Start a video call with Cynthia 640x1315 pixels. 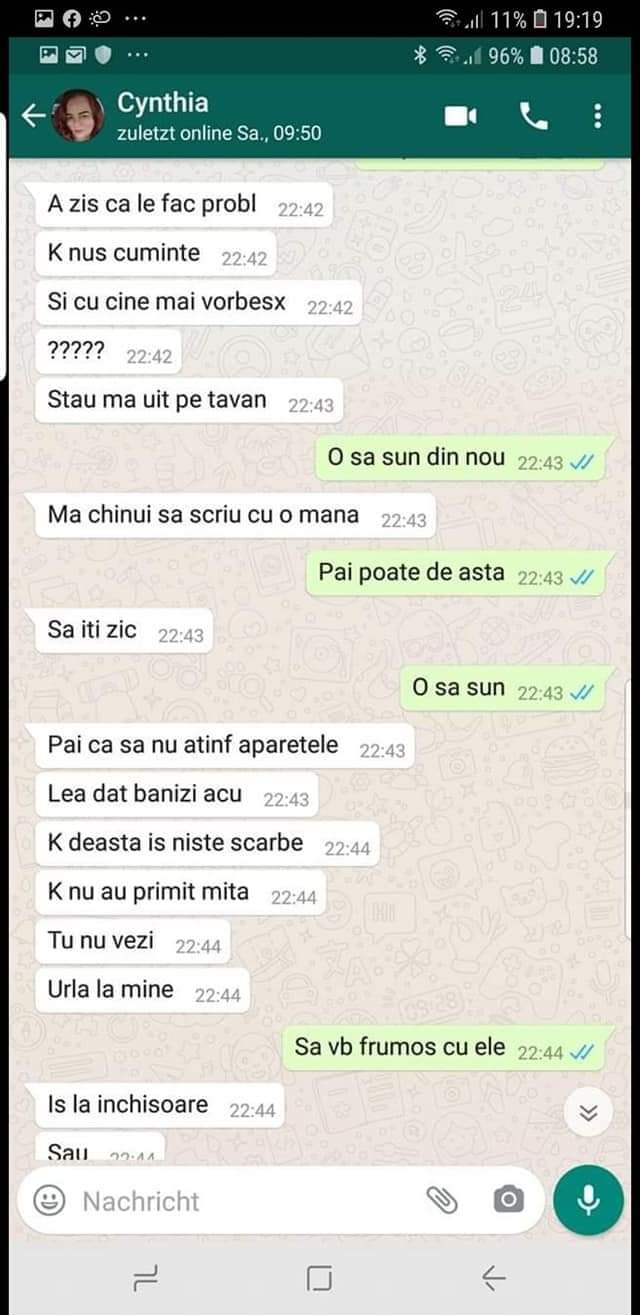click(x=460, y=117)
